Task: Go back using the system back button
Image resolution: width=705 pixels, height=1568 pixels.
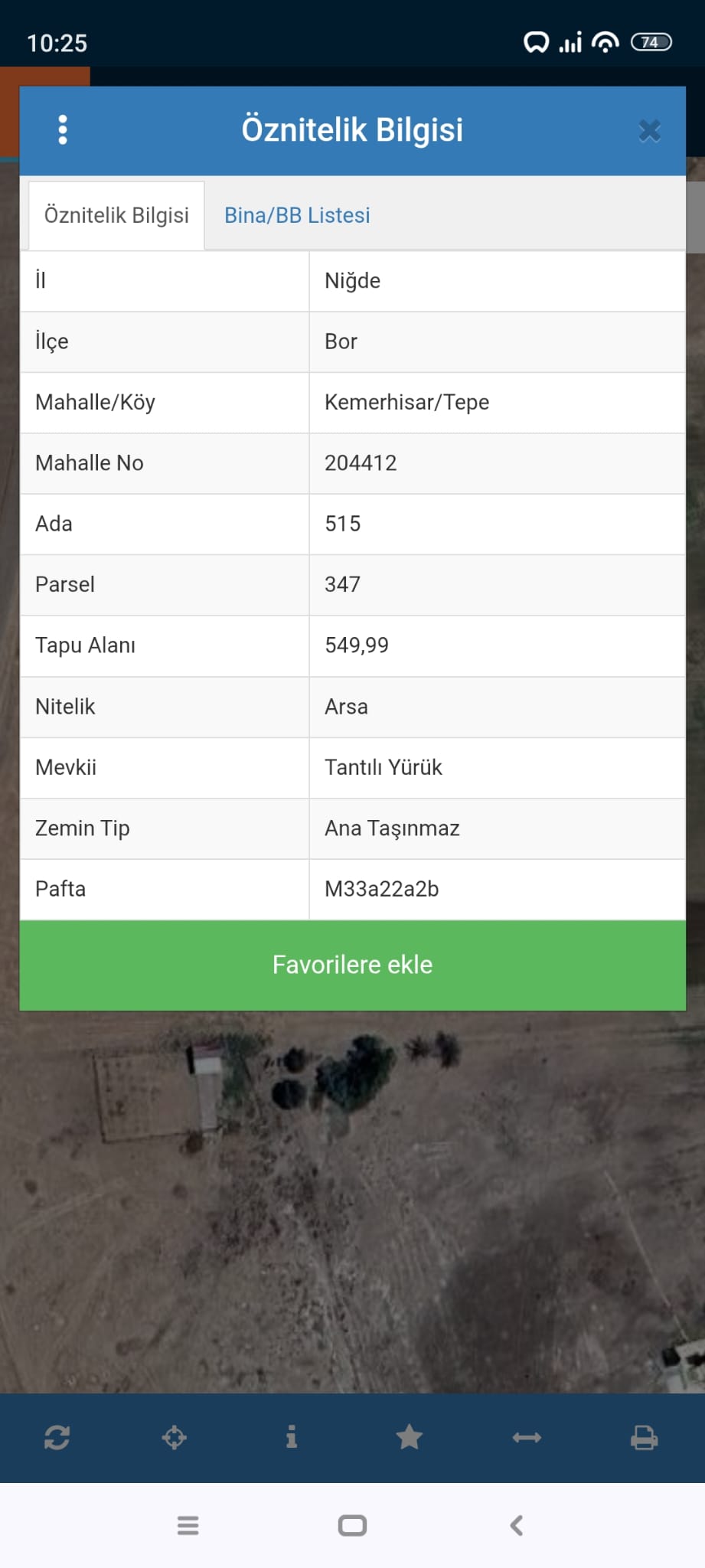Action: coord(517,1525)
